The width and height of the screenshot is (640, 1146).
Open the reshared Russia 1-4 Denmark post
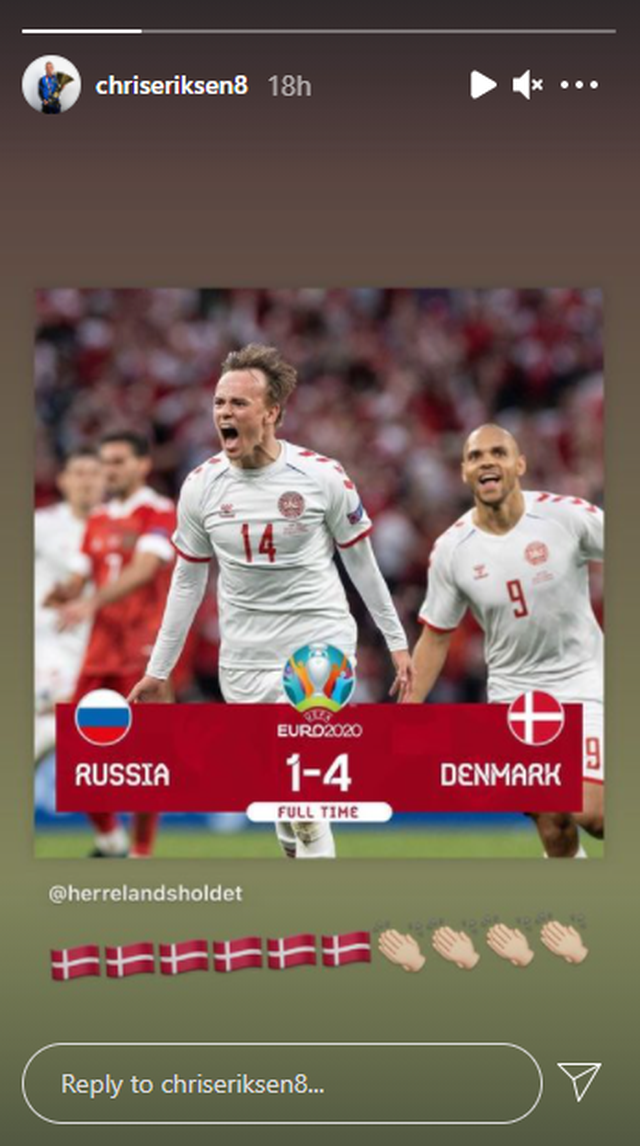pos(319,573)
